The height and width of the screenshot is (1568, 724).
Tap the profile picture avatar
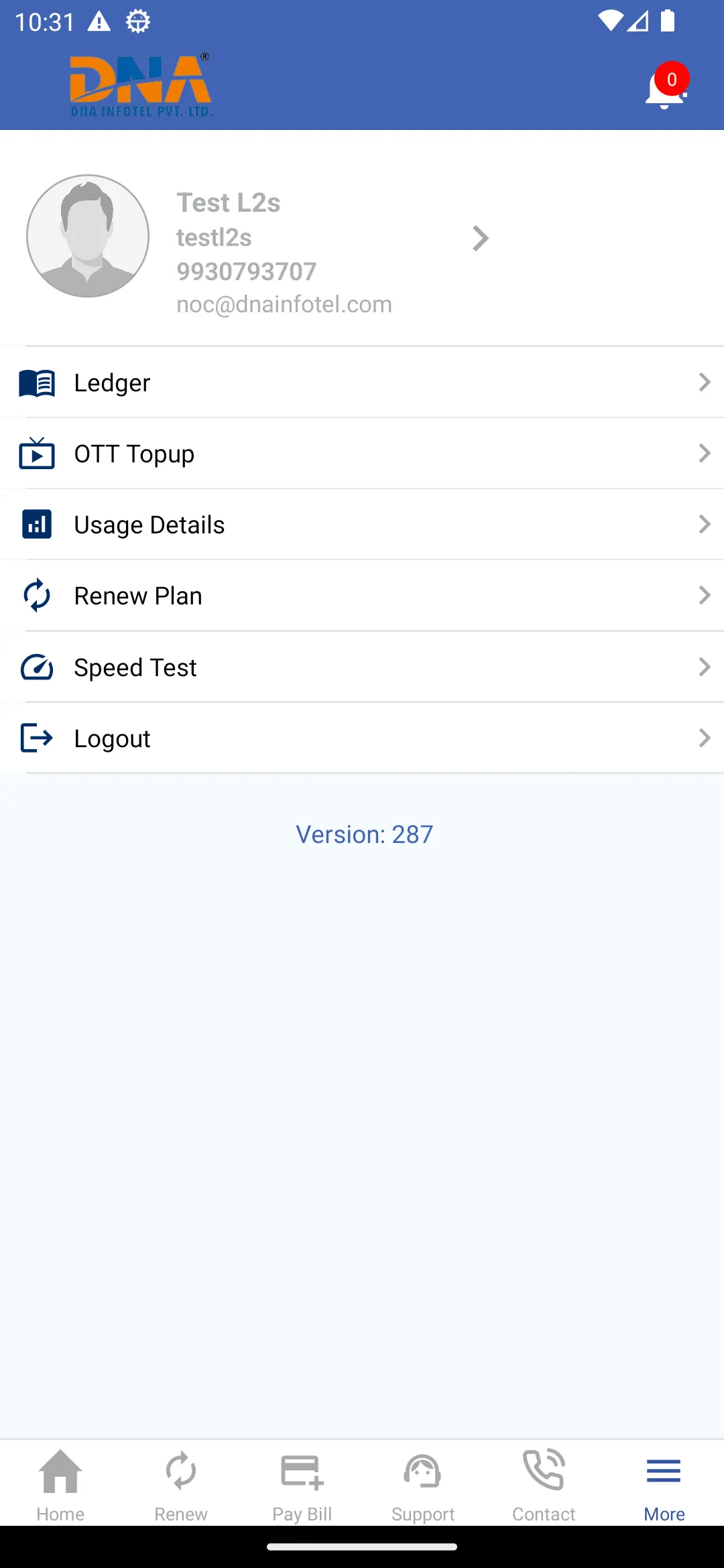coord(87,236)
